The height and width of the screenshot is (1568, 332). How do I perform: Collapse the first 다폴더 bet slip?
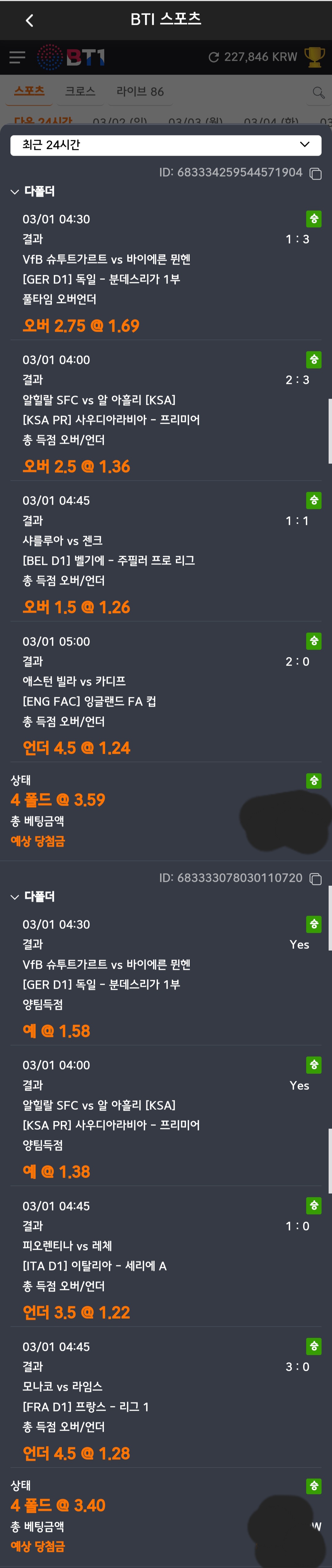click(15, 192)
